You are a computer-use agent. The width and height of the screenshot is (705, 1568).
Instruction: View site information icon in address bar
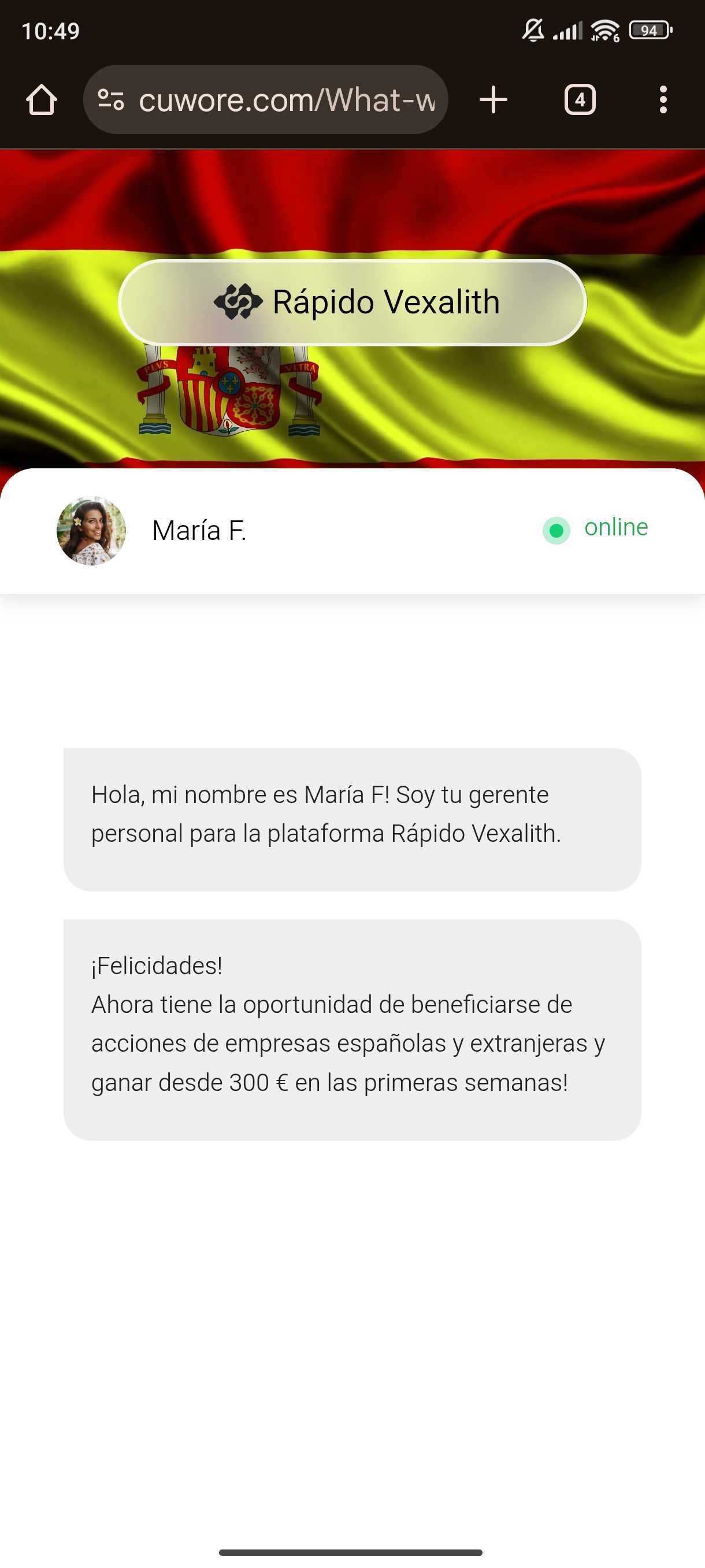tap(111, 100)
